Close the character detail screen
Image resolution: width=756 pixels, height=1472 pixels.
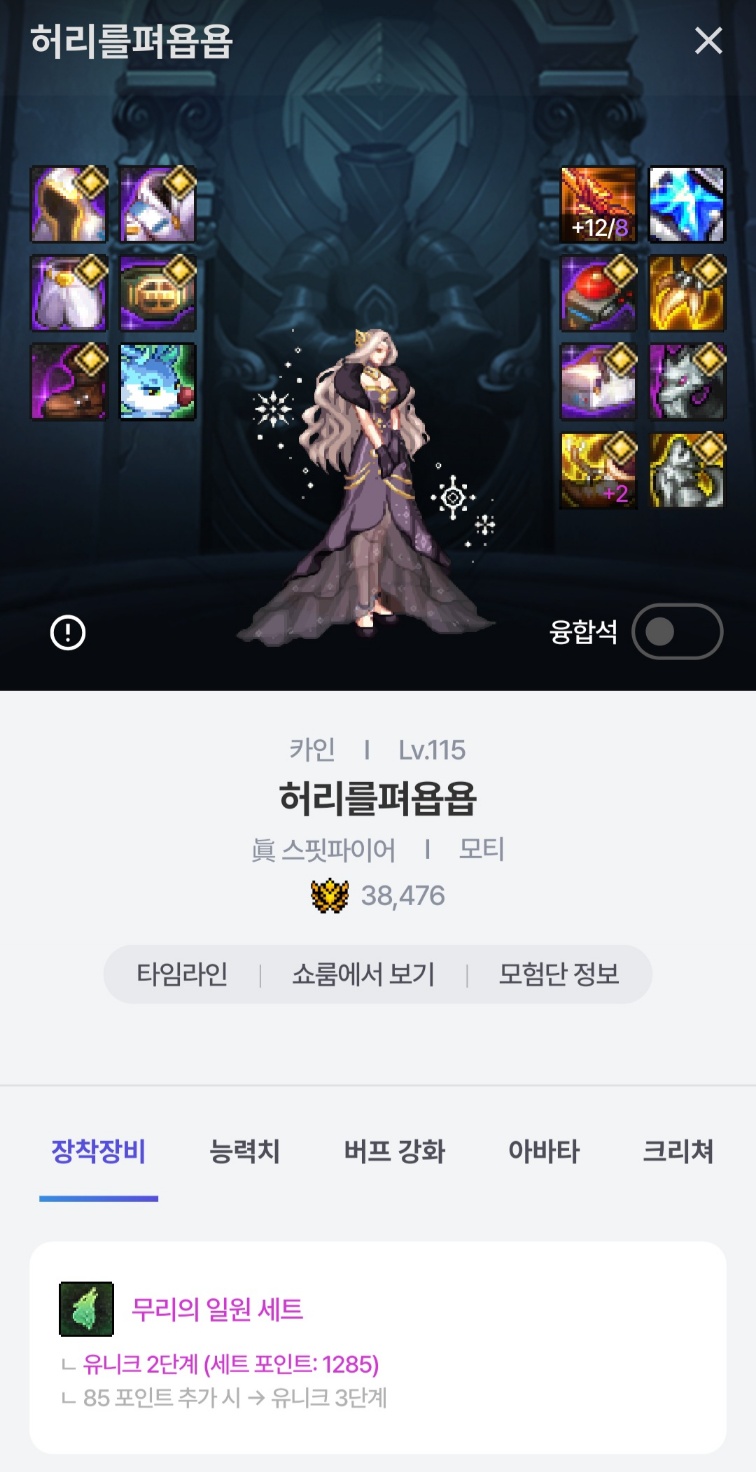[x=708, y=41]
